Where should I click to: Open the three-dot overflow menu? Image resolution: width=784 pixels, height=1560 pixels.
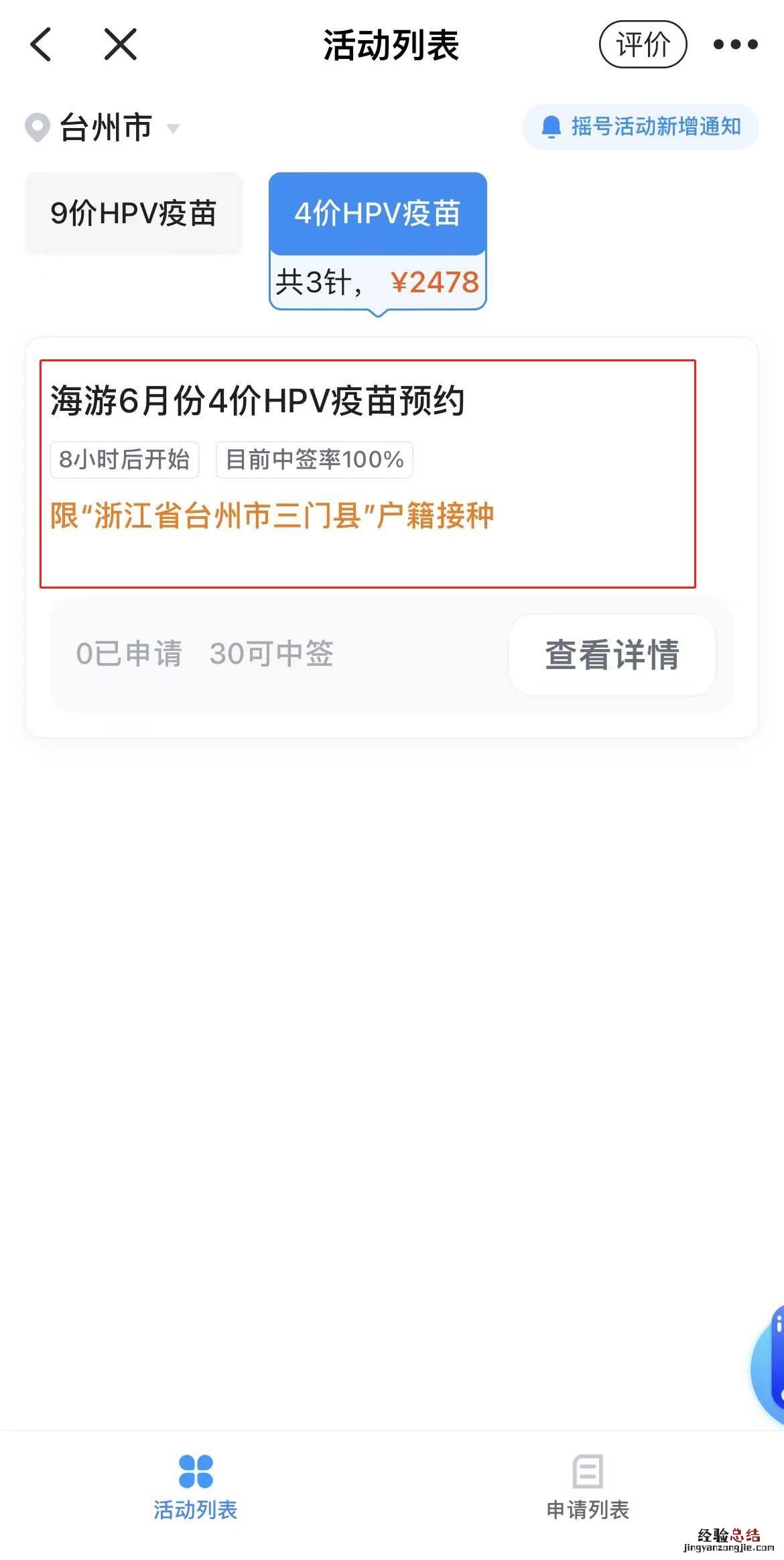point(735,45)
